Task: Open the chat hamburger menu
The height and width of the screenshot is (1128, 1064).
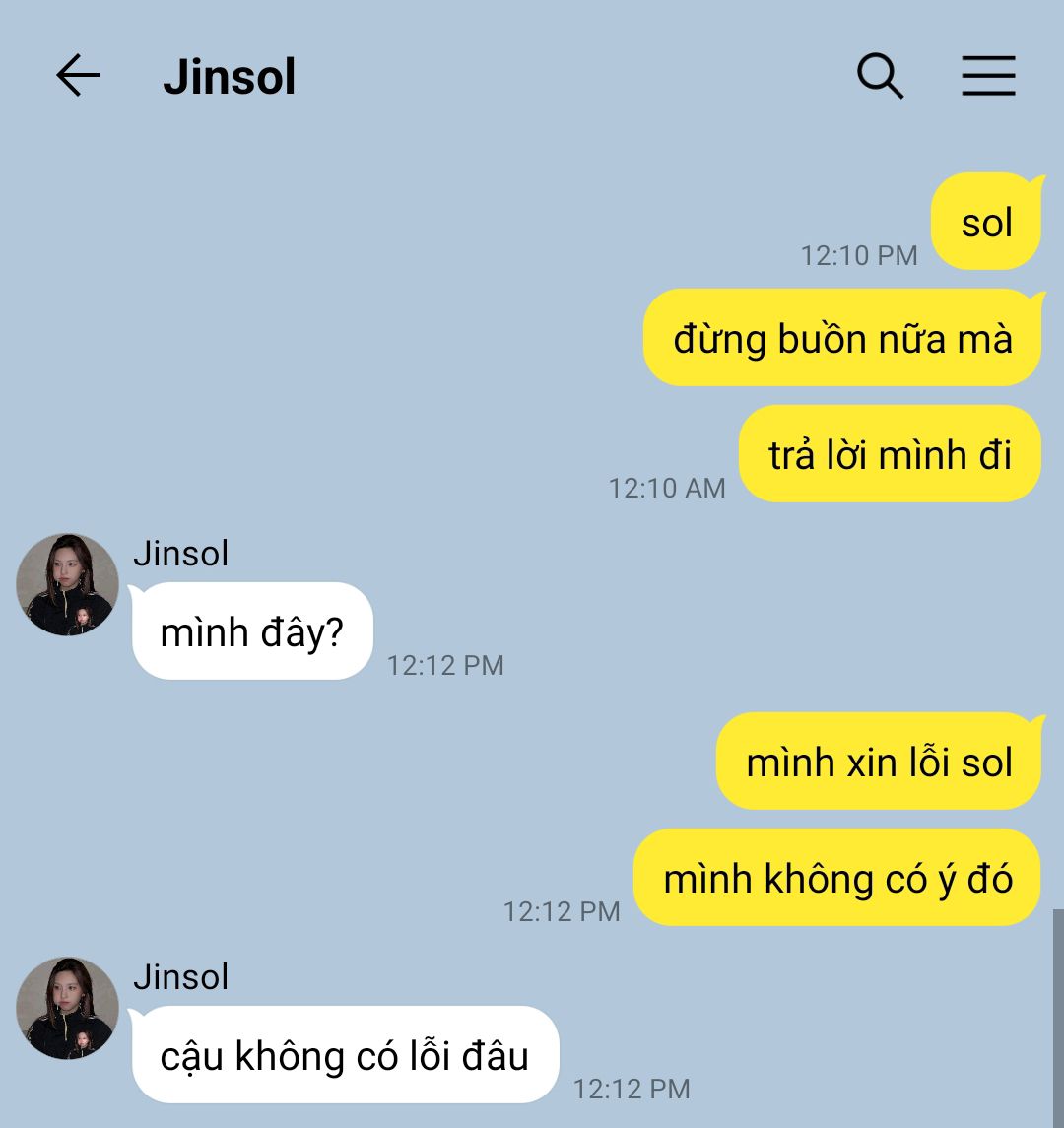Action: 988,76
